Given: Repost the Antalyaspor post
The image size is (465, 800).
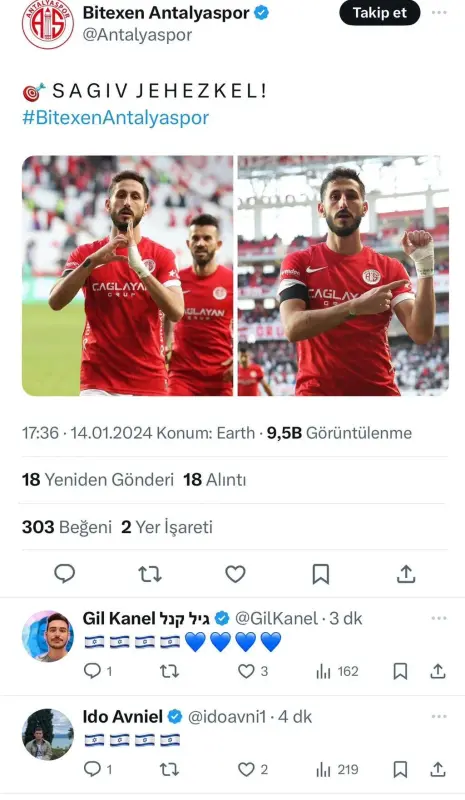Looking at the screenshot, I should pos(150,574).
